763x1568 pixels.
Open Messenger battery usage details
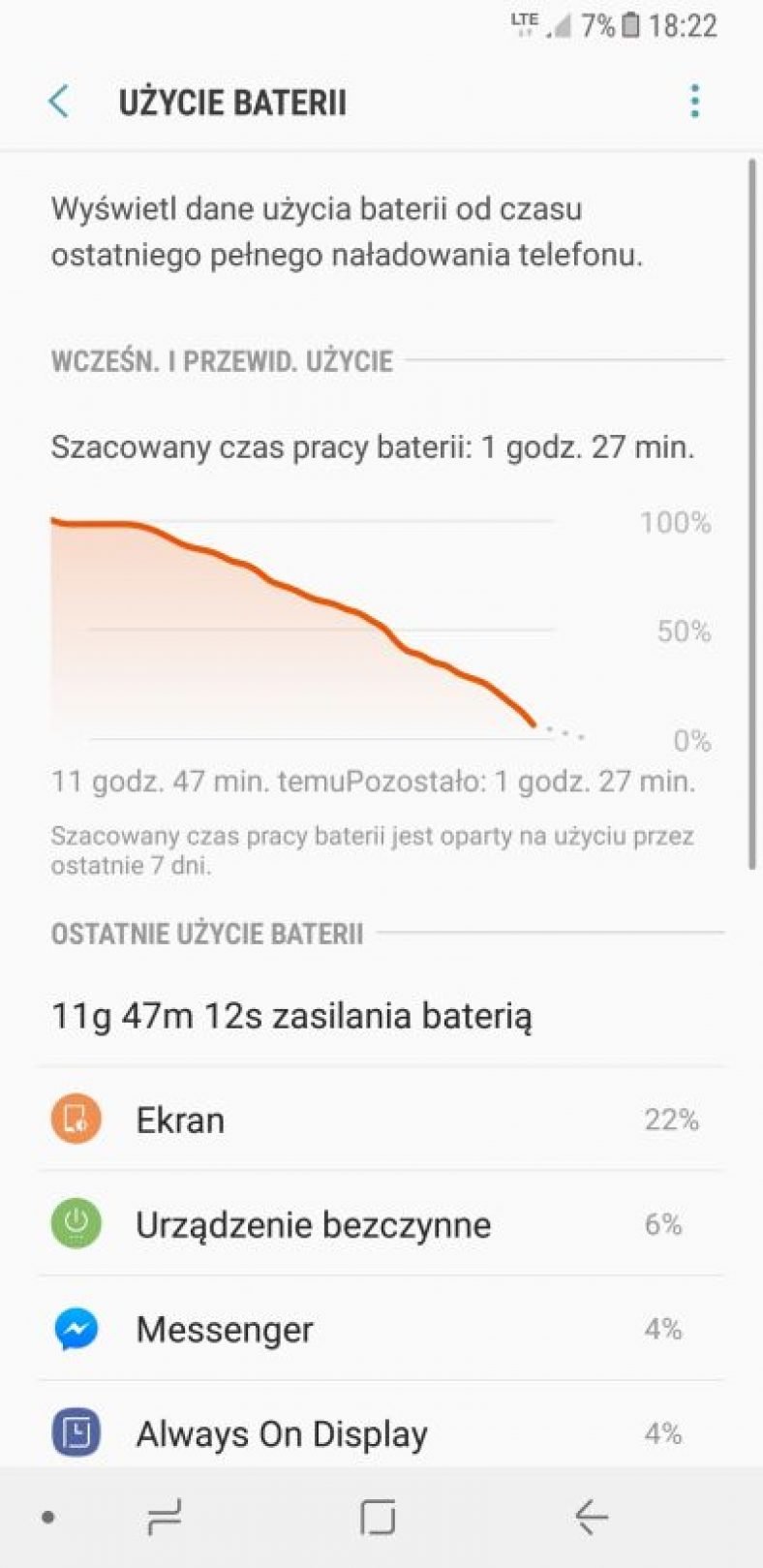pyautogui.click(x=381, y=1329)
